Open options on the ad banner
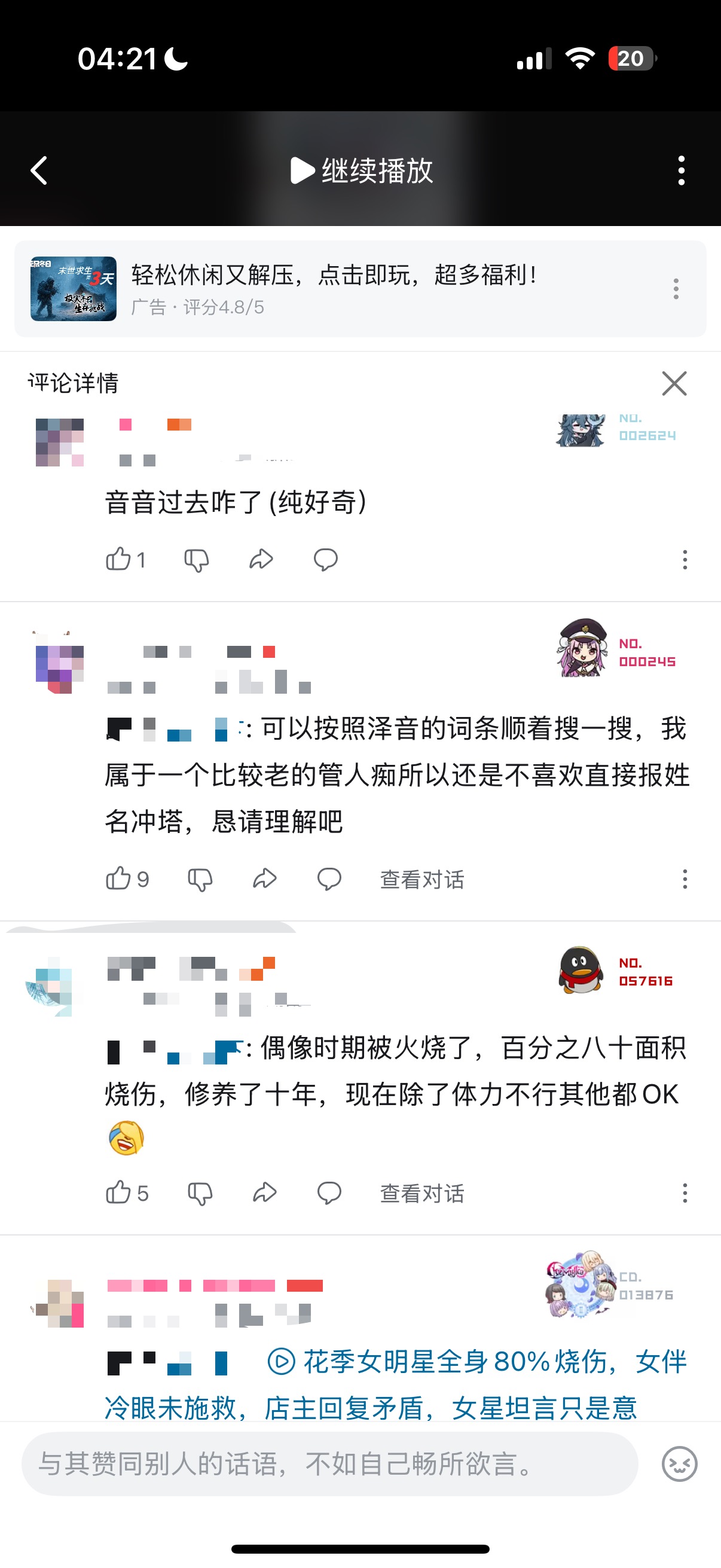This screenshot has width=721, height=1568. [x=676, y=288]
